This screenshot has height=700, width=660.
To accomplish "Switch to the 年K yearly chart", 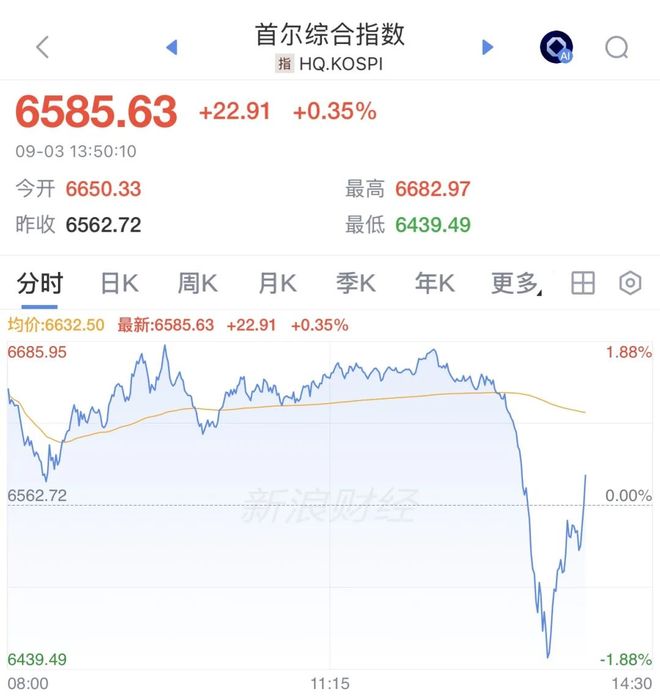I will coord(434,283).
